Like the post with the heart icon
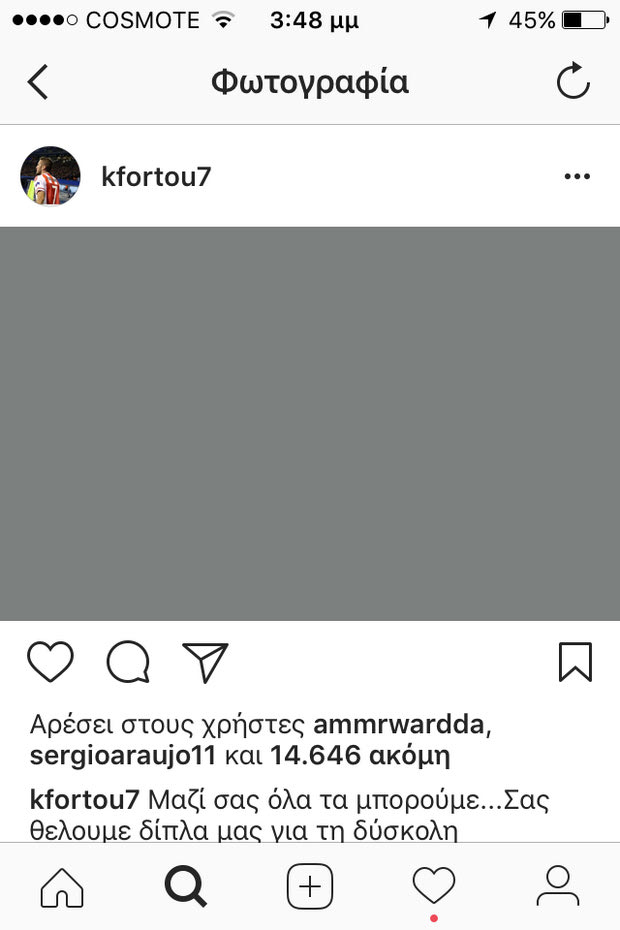 [50, 662]
